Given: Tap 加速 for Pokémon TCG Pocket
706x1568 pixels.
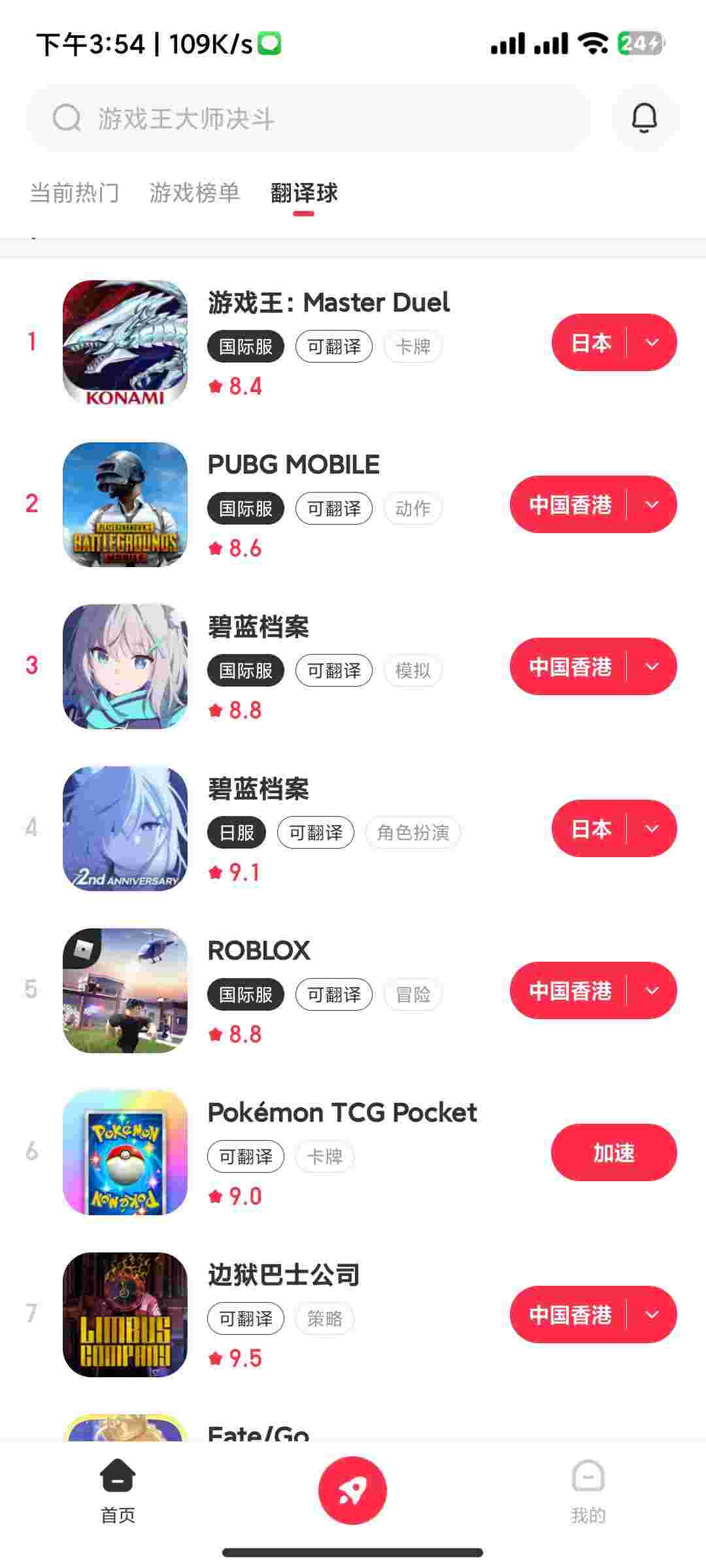Looking at the screenshot, I should pos(613,1152).
